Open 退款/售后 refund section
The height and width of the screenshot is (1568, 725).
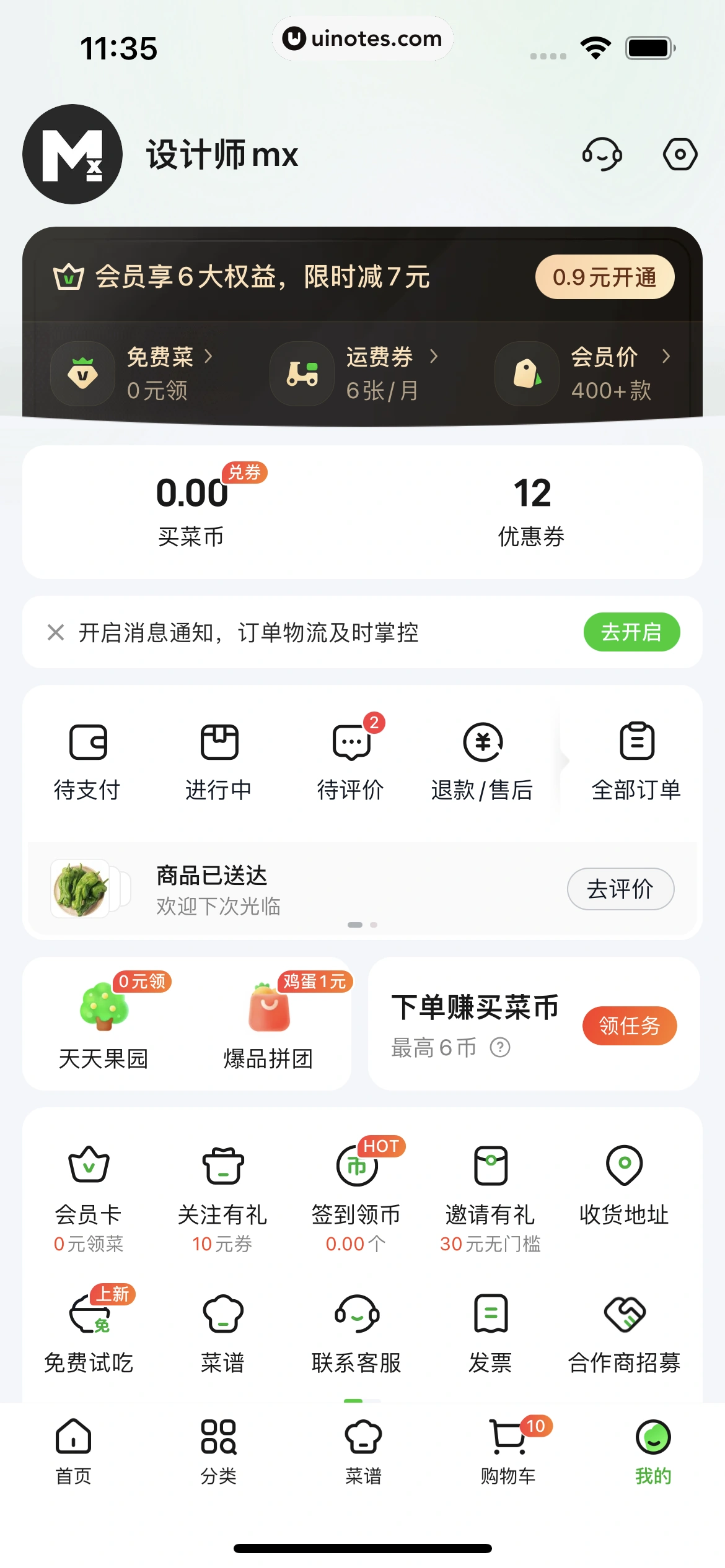(x=482, y=761)
